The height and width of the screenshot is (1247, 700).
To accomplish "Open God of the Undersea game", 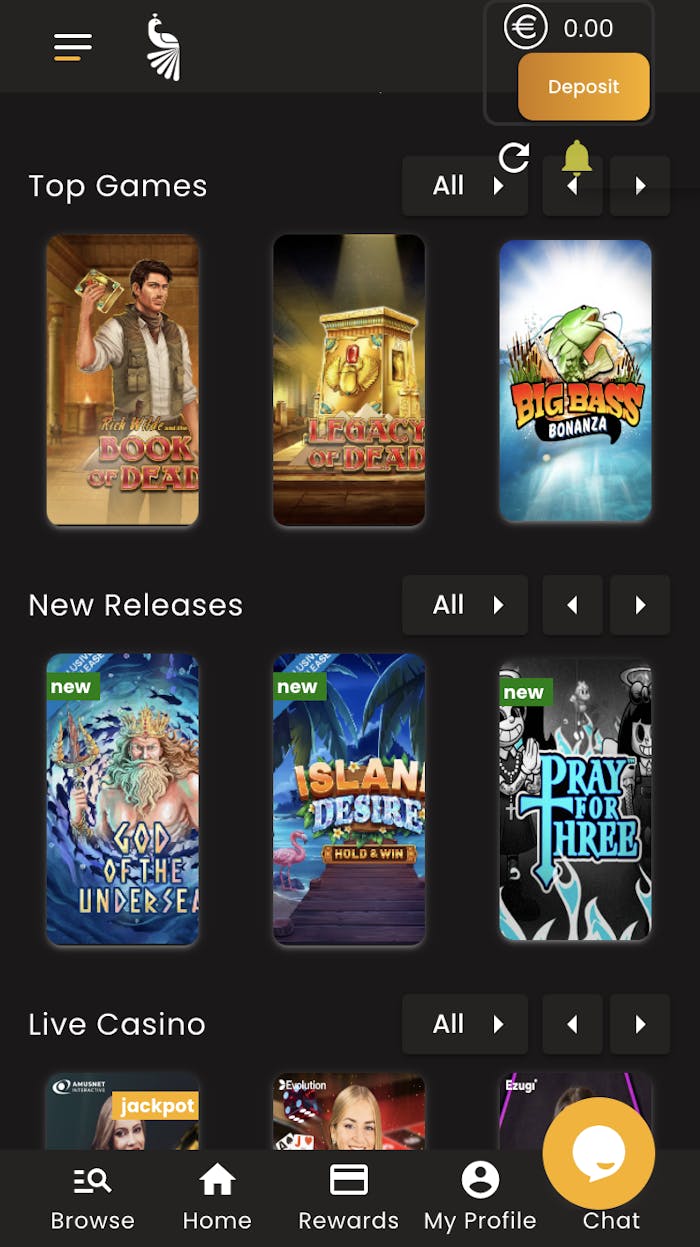I will click(x=123, y=799).
